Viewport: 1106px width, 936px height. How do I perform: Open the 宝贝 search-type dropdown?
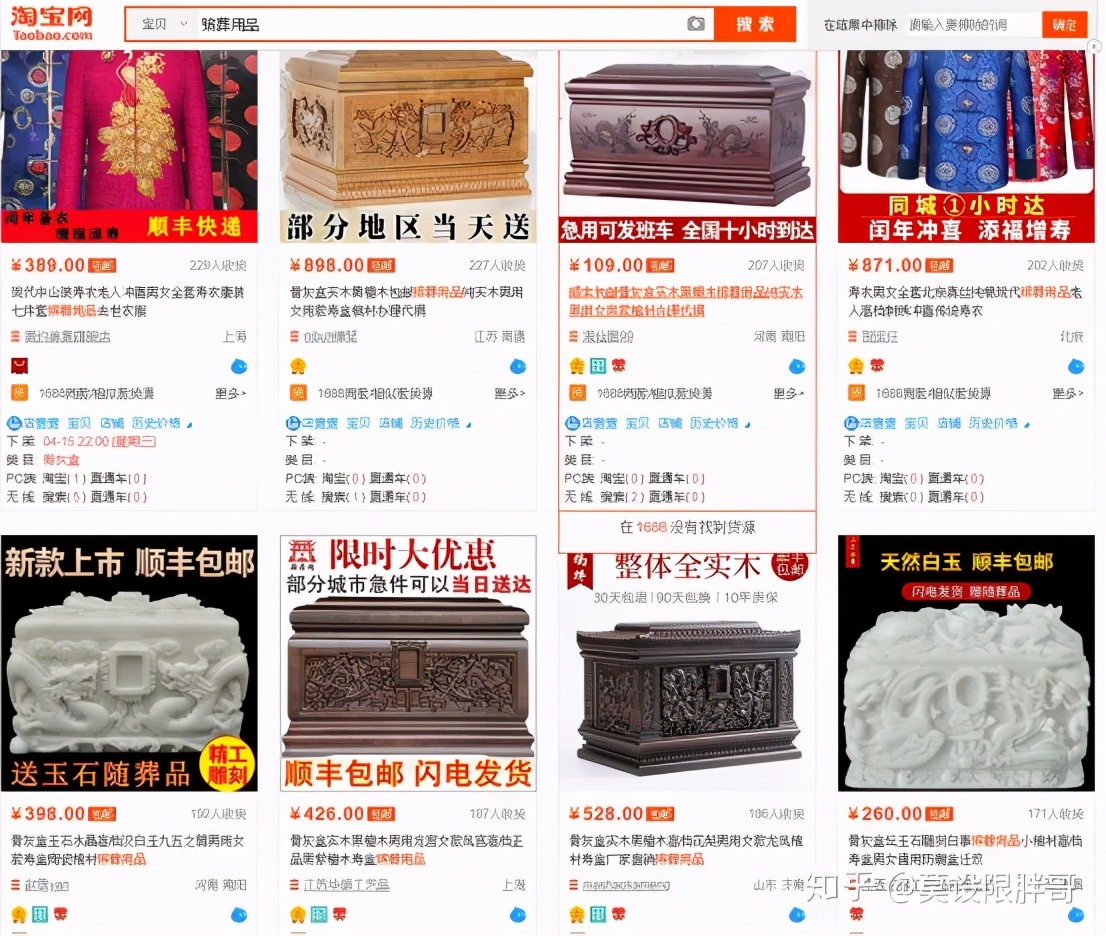click(163, 24)
